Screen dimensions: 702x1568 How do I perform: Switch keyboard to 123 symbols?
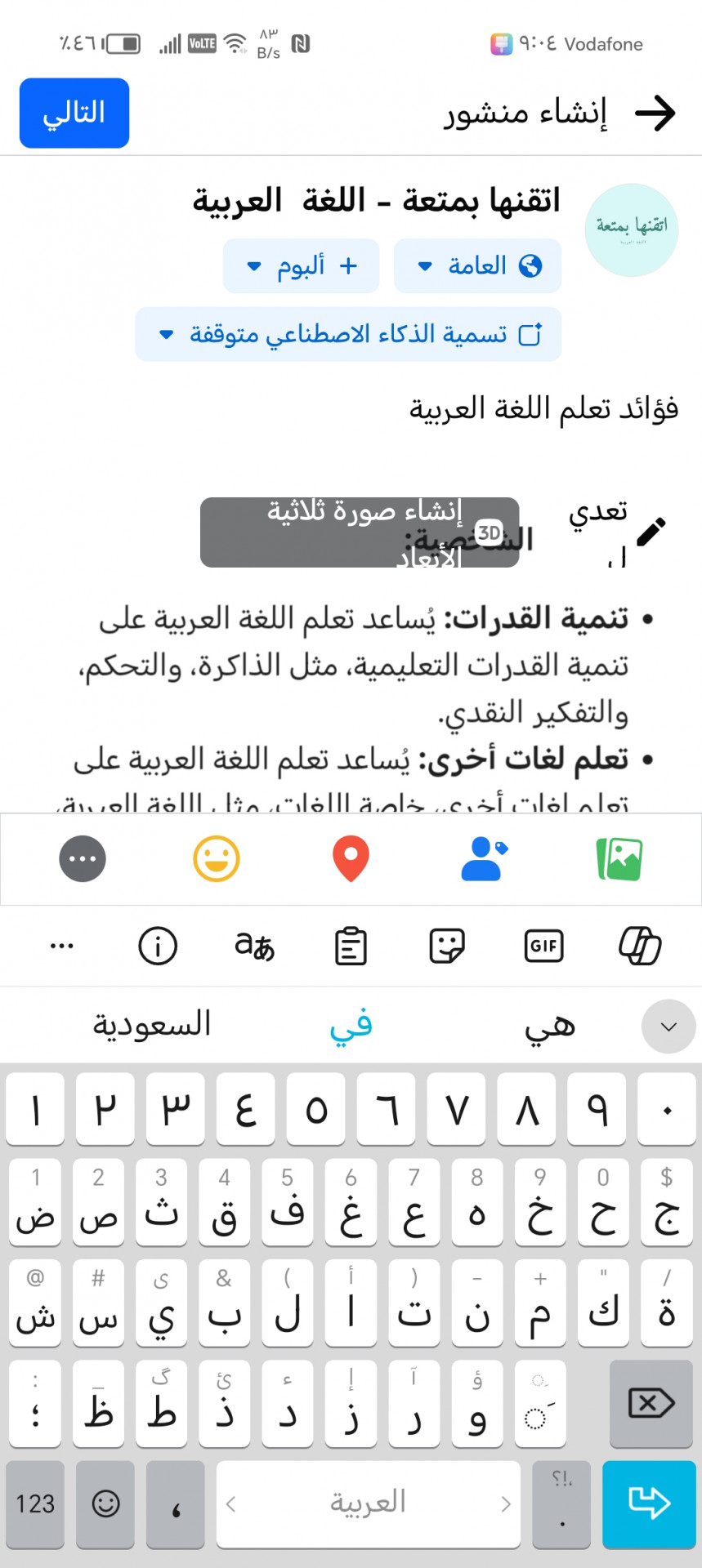35,1503
